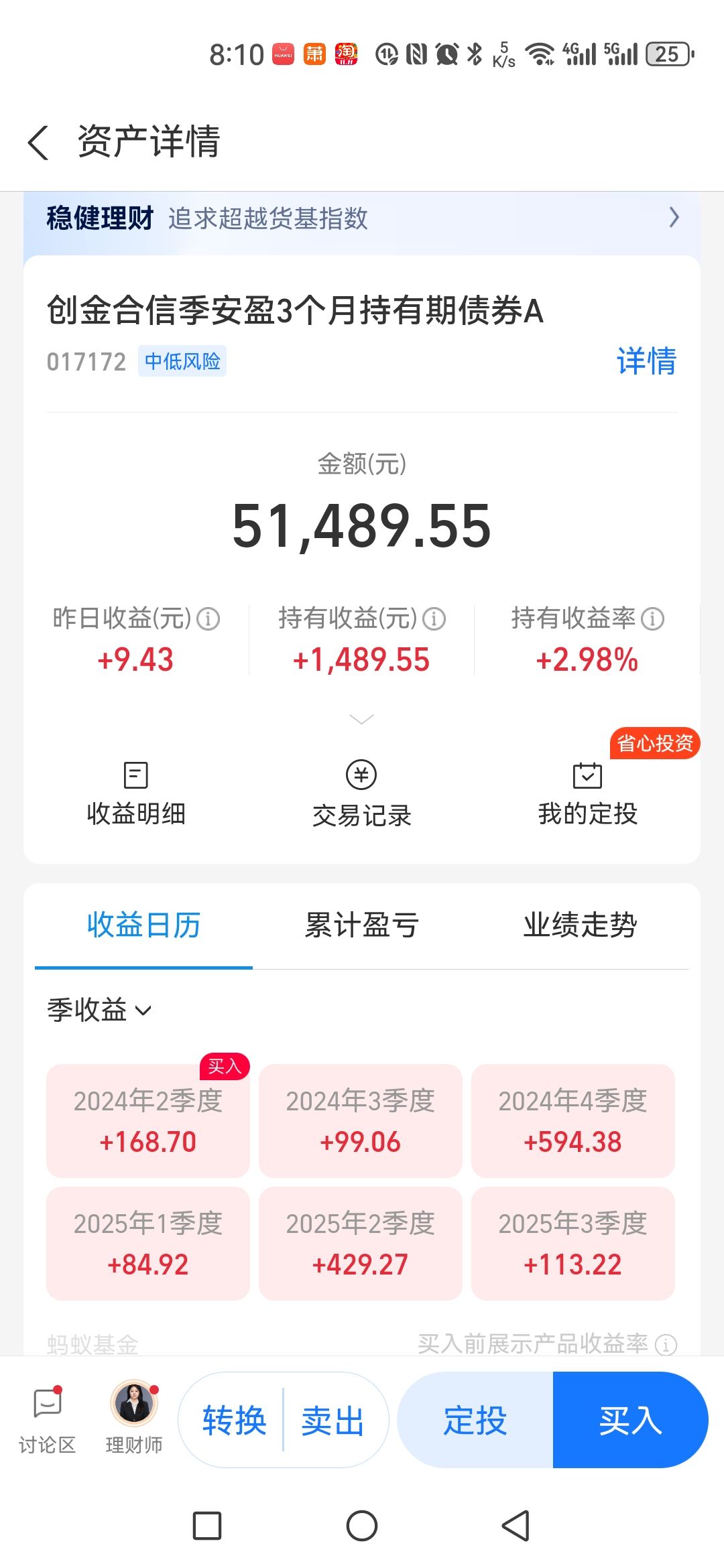Show info for 昨日收益
The image size is (724, 1568).
pos(208,618)
